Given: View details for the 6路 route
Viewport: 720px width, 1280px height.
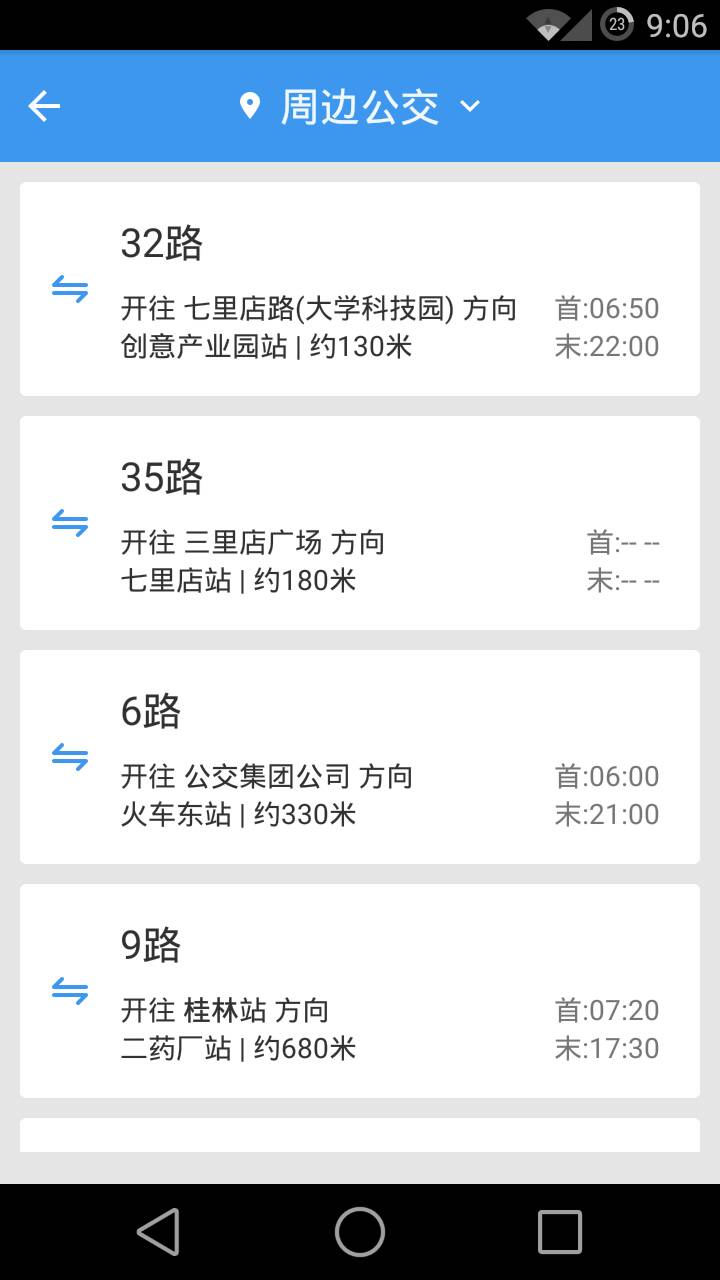Looking at the screenshot, I should coord(360,757).
